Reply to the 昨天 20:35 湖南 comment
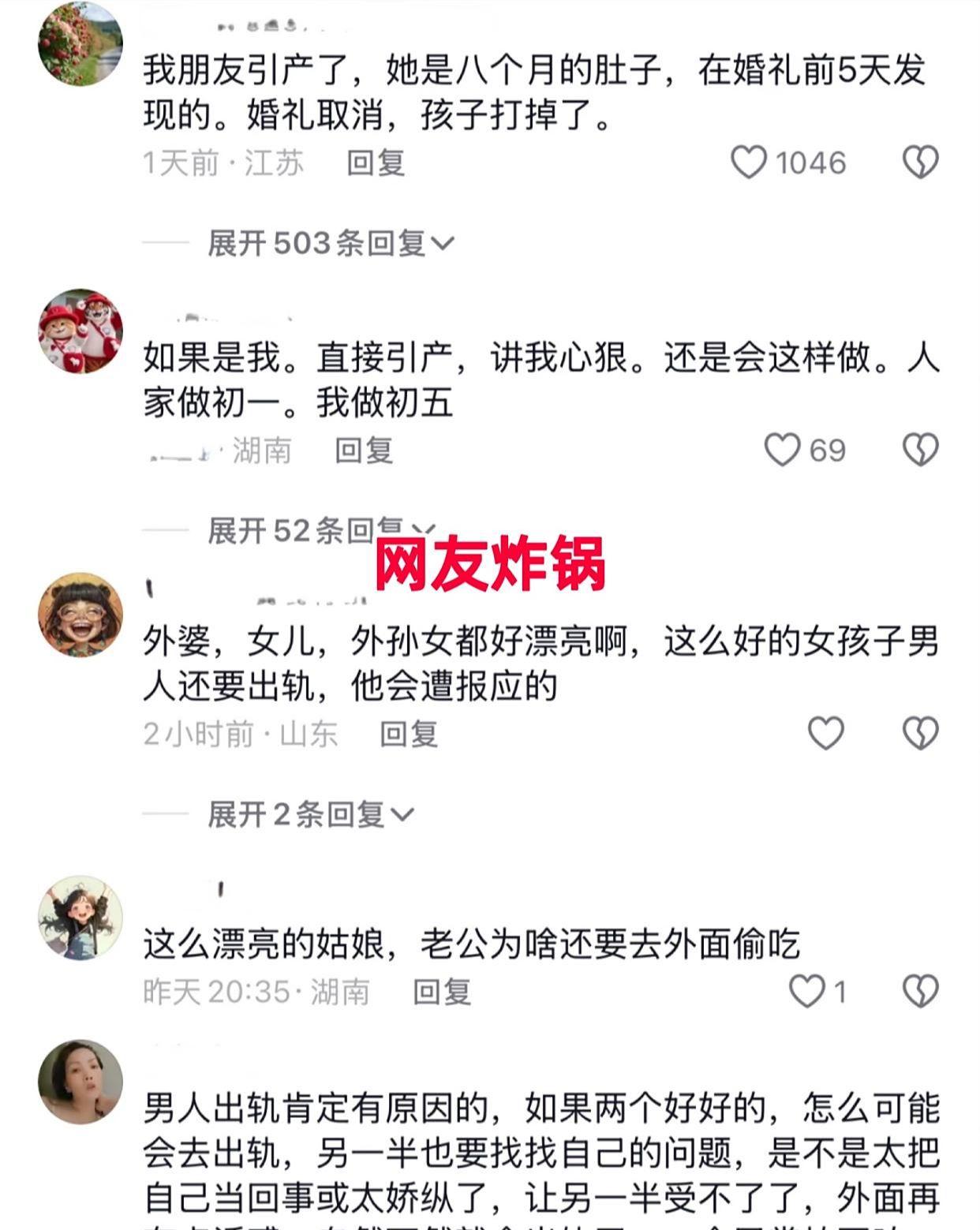 [x=442, y=992]
